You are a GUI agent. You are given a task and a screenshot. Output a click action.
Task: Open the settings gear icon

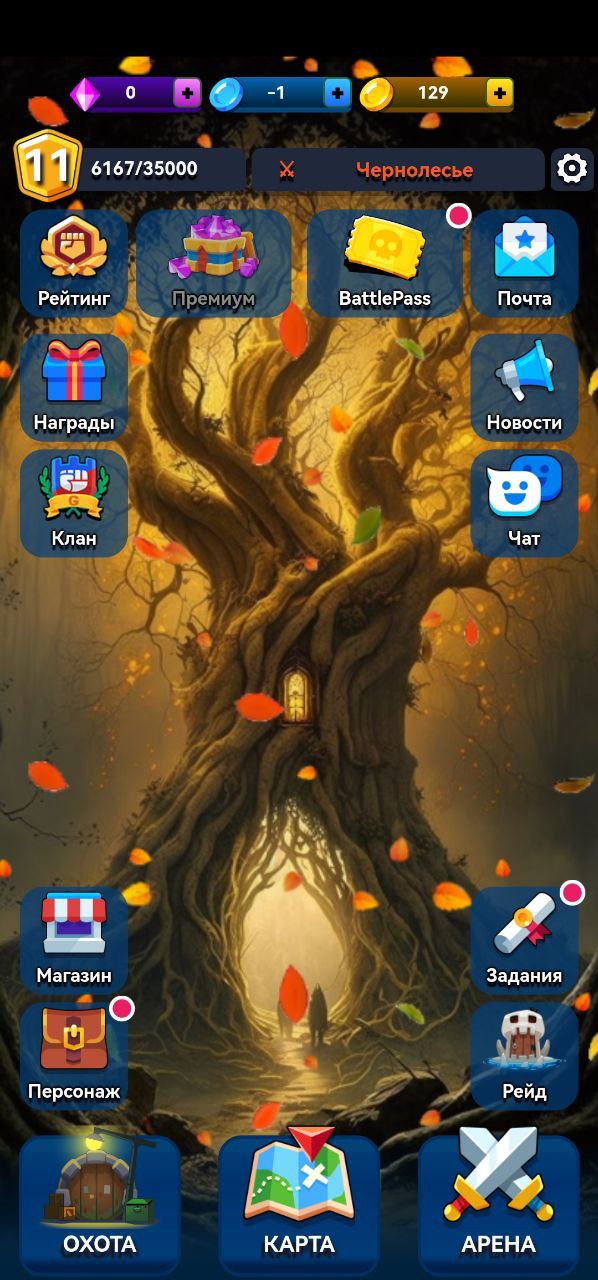572,169
